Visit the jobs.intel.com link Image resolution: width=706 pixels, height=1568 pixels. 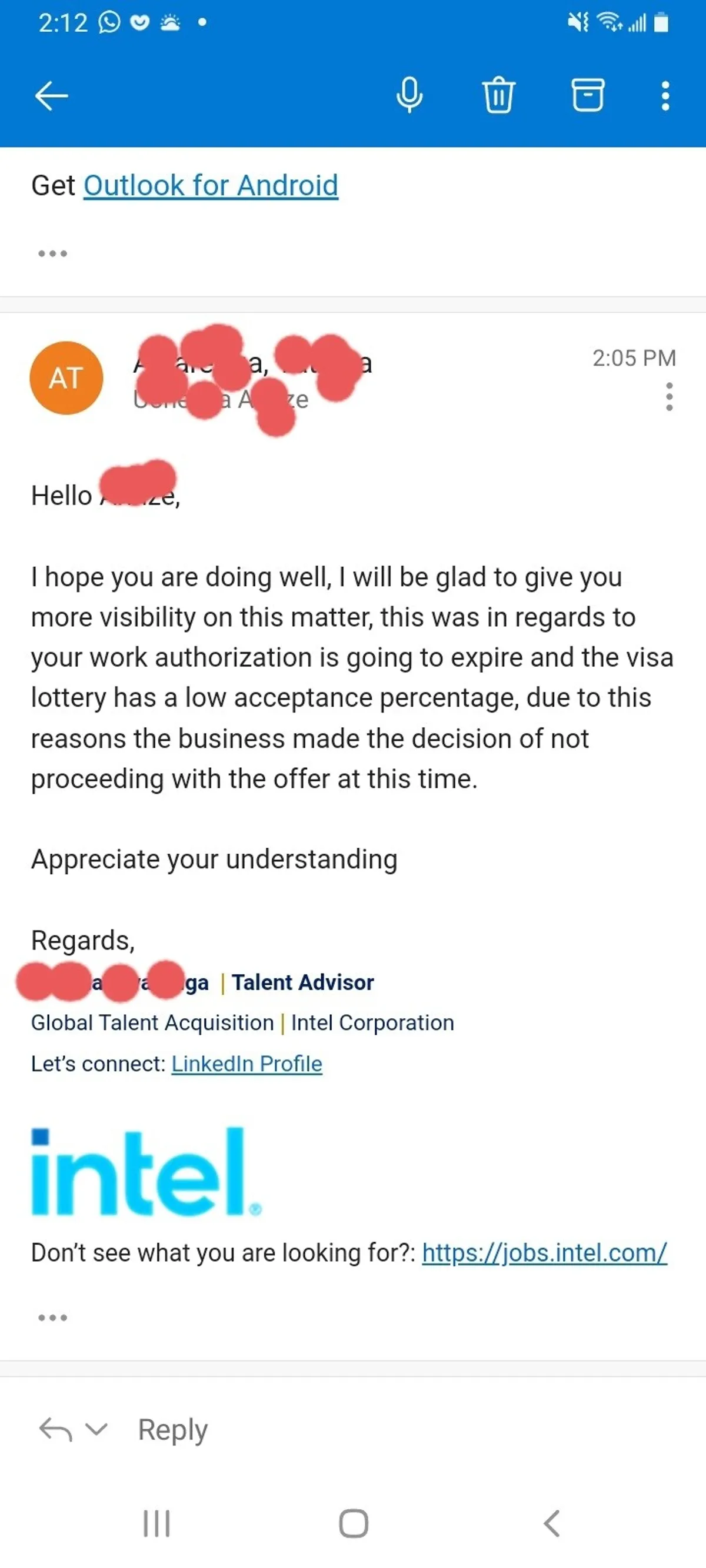coord(545,1252)
